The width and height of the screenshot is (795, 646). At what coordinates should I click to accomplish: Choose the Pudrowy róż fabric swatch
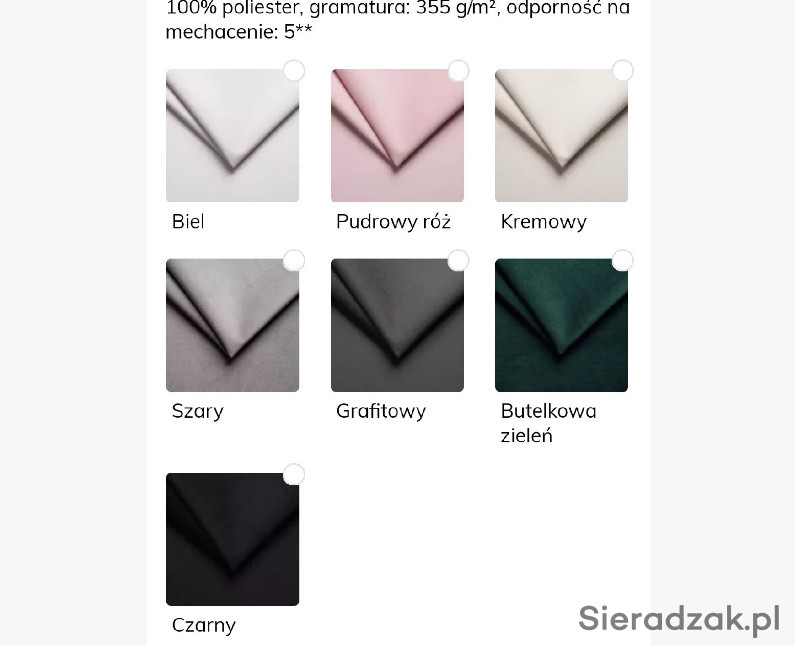point(397,135)
